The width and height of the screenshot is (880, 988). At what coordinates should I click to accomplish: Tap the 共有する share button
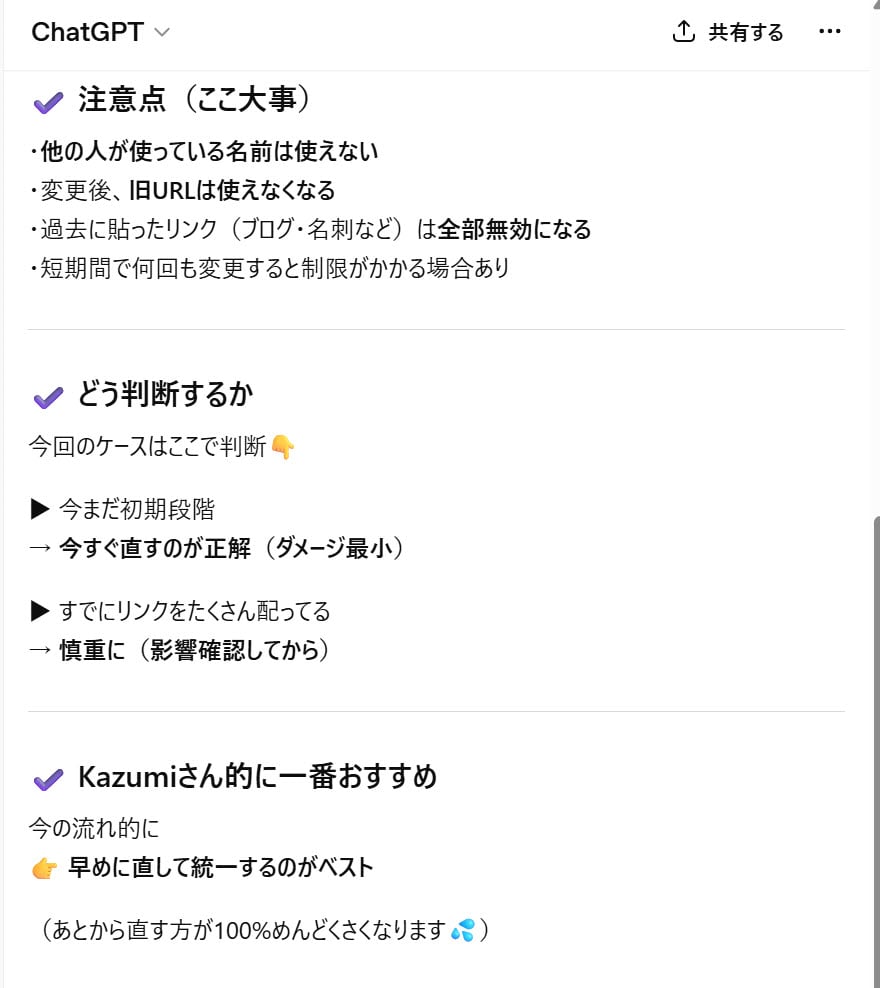click(x=728, y=32)
